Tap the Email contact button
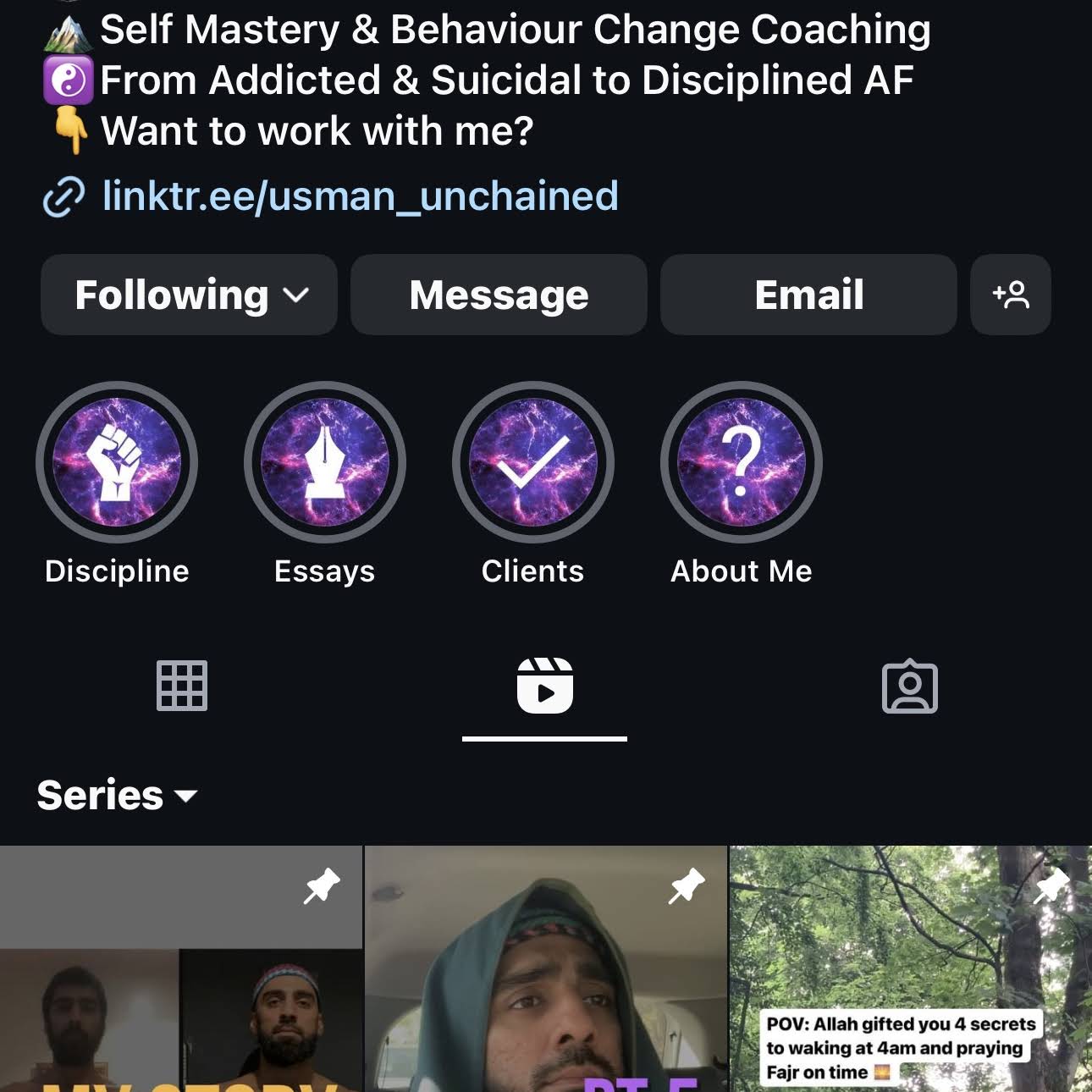 tap(808, 295)
